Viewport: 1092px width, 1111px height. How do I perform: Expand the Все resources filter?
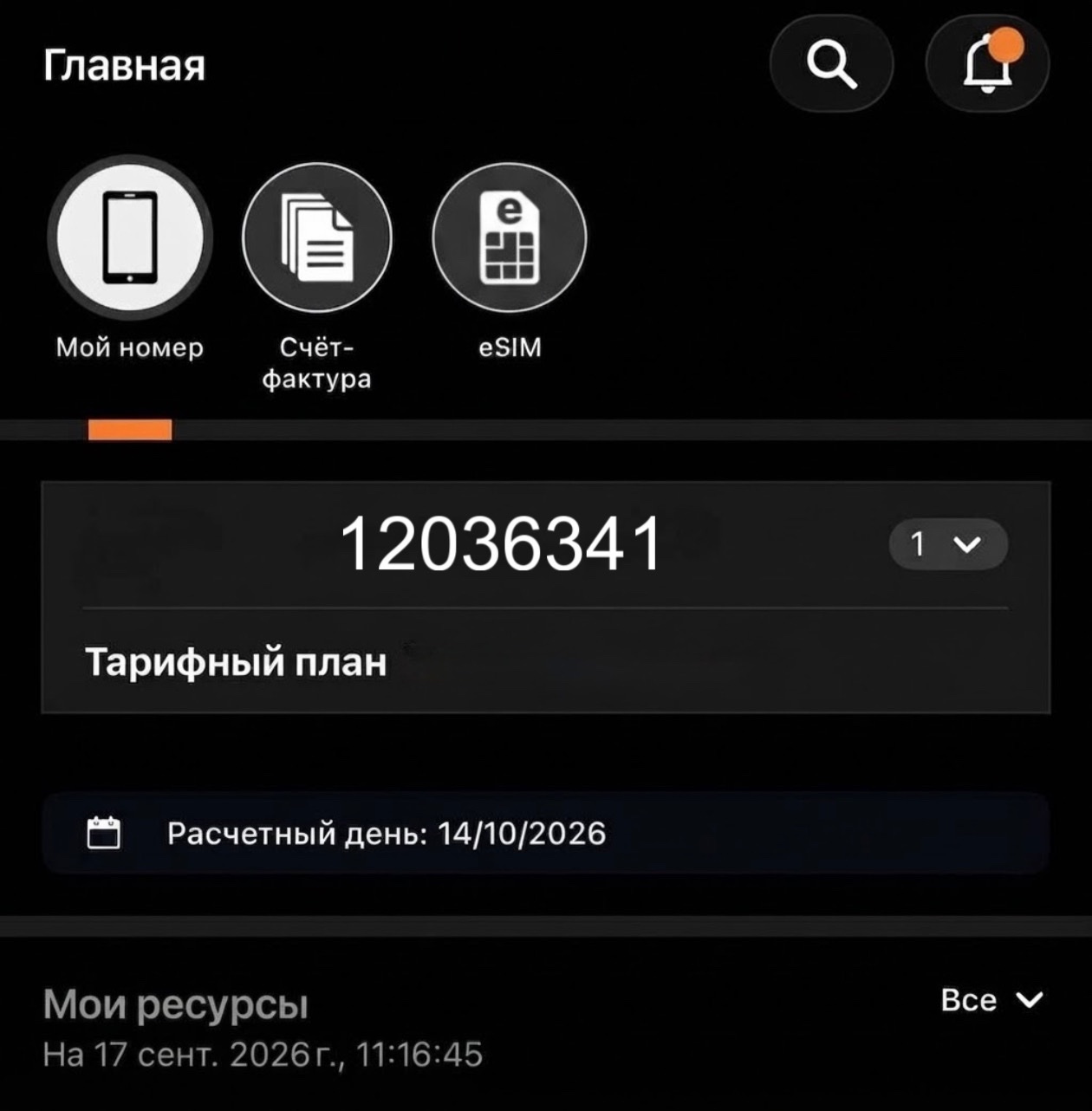992,1000
